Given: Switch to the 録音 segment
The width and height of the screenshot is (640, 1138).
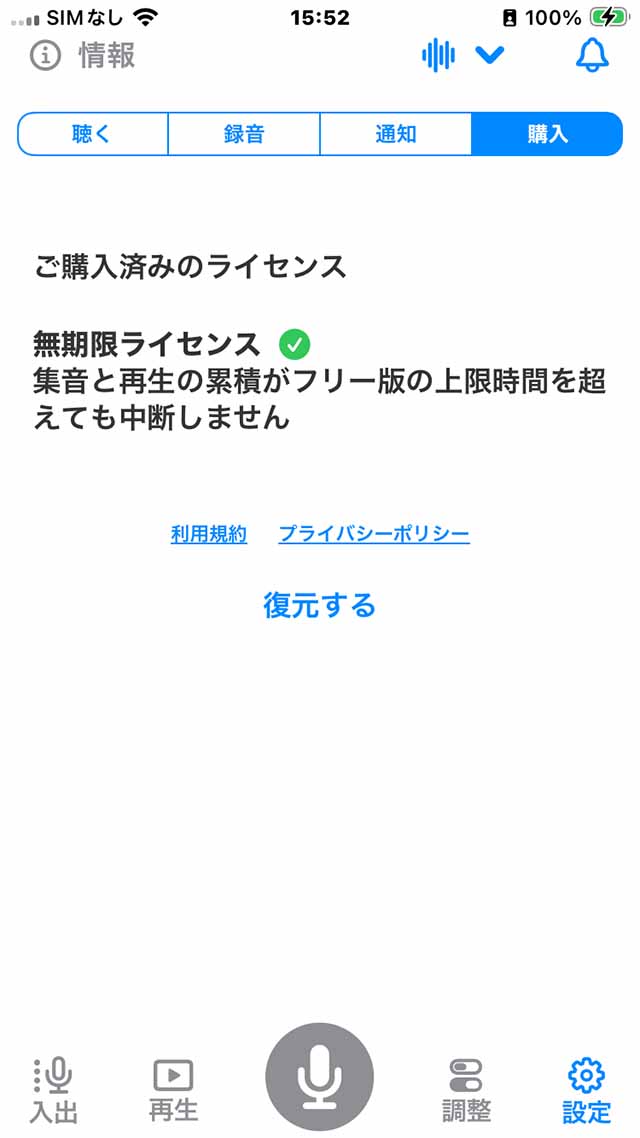Looking at the screenshot, I should 244,134.
